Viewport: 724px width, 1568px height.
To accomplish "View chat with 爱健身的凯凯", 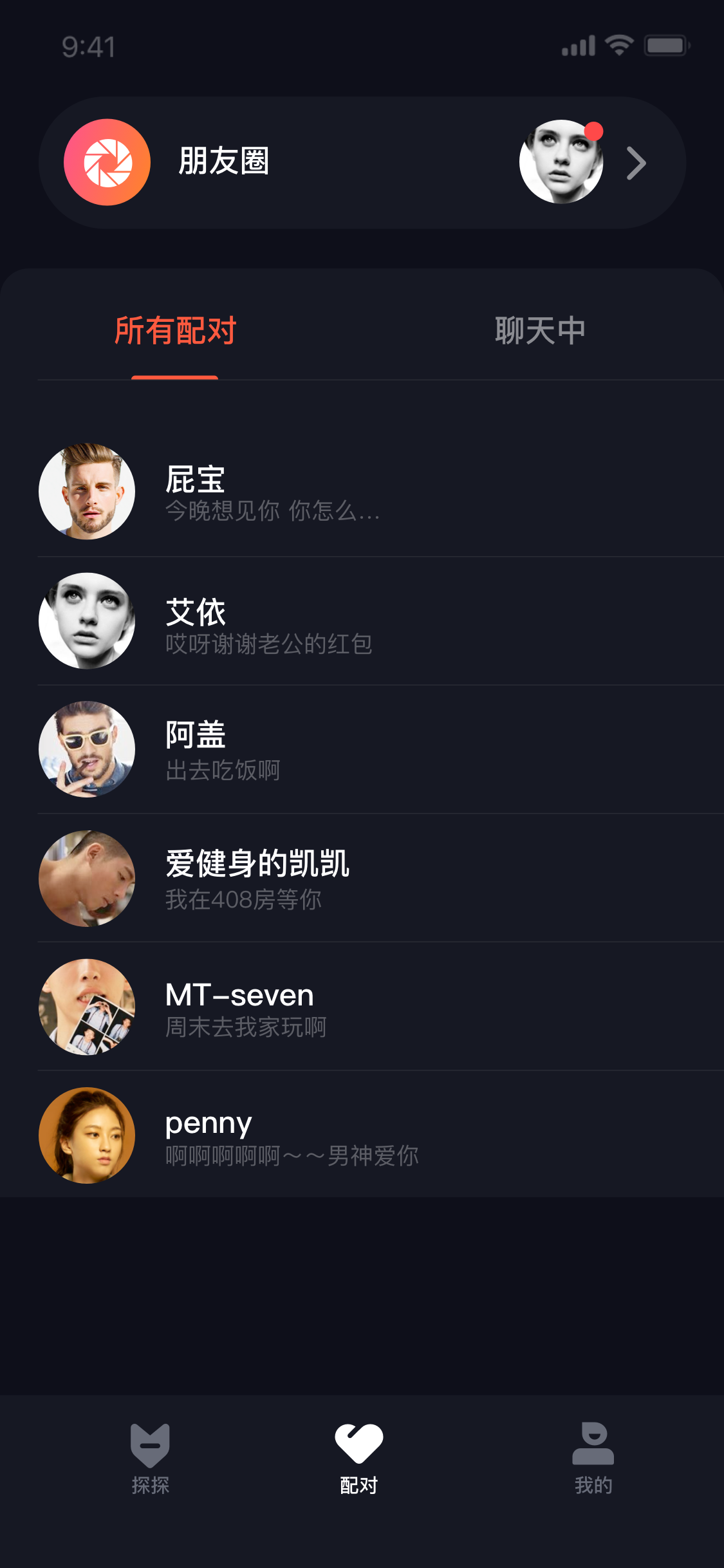I will coord(381,878).
